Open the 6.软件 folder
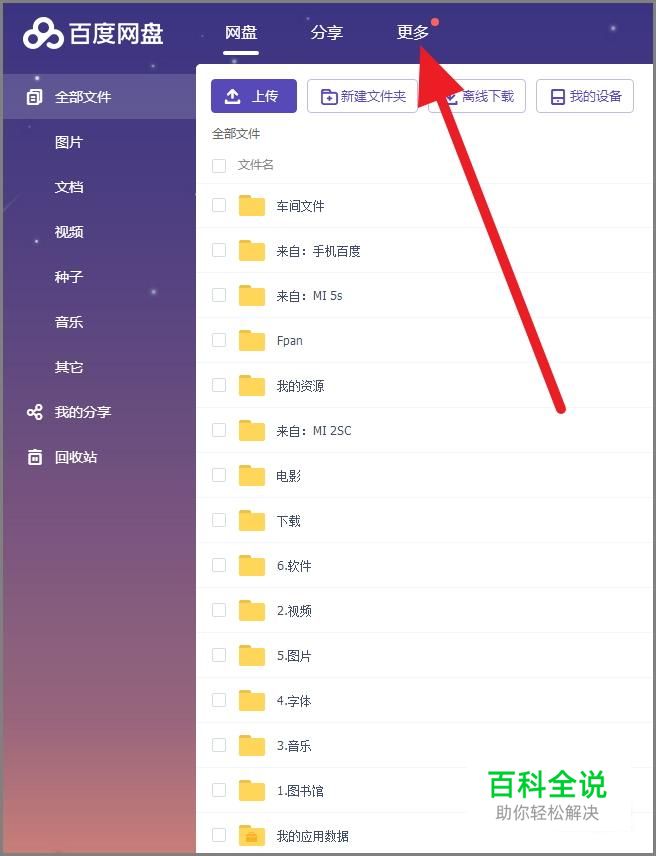The width and height of the screenshot is (656, 856). click(x=294, y=566)
